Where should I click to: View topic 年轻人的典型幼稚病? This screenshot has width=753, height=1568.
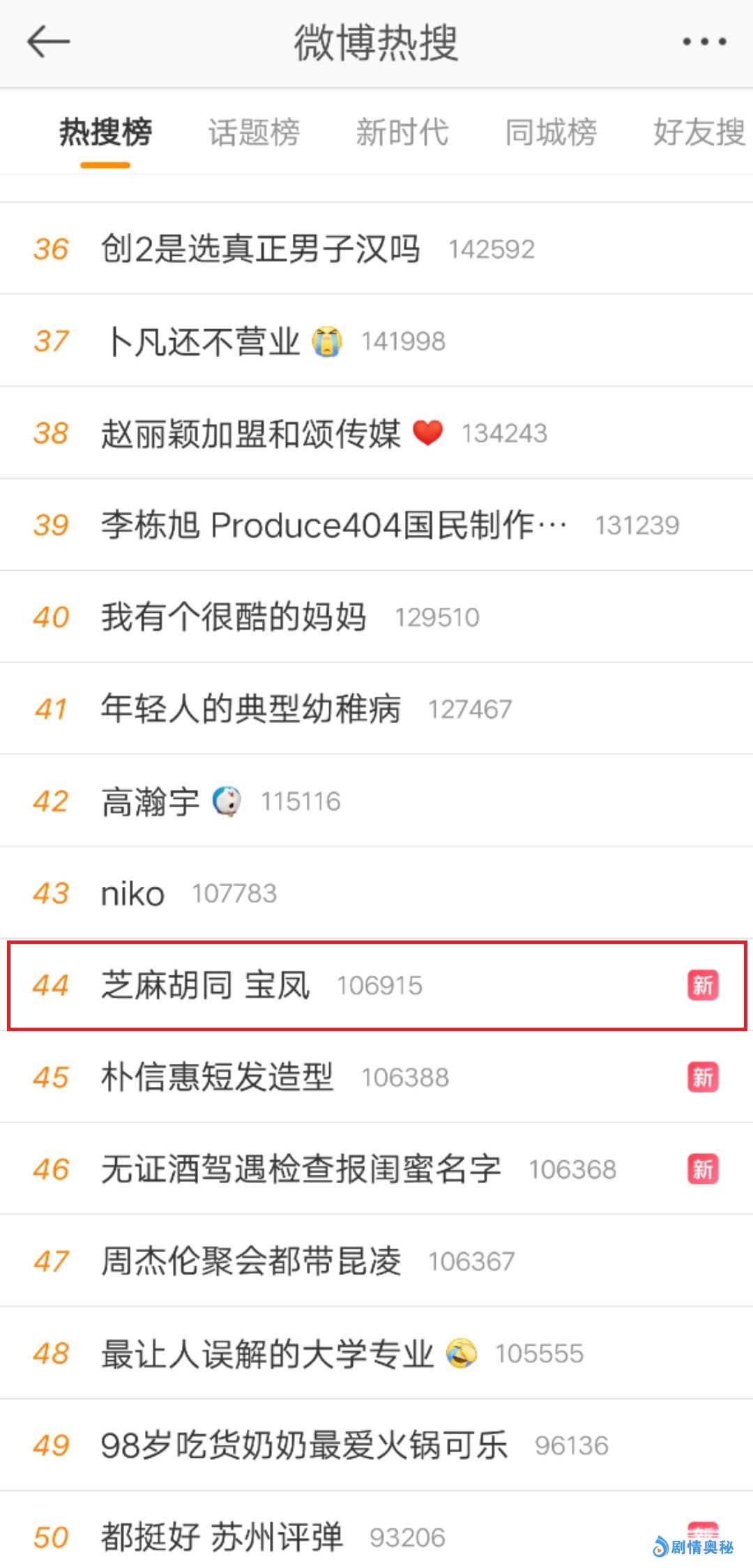251,709
